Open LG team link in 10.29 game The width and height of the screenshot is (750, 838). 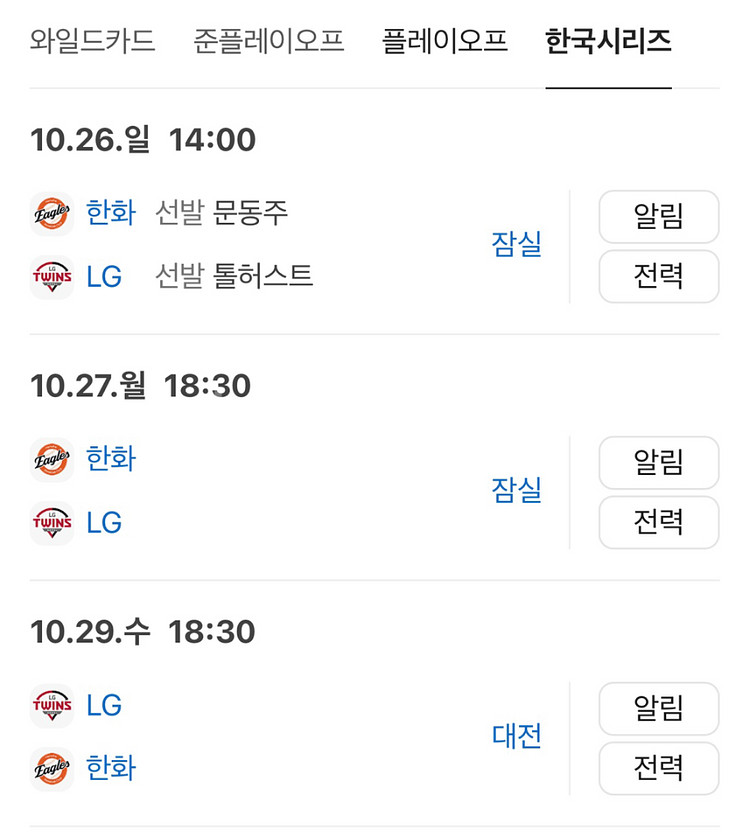click(x=104, y=706)
